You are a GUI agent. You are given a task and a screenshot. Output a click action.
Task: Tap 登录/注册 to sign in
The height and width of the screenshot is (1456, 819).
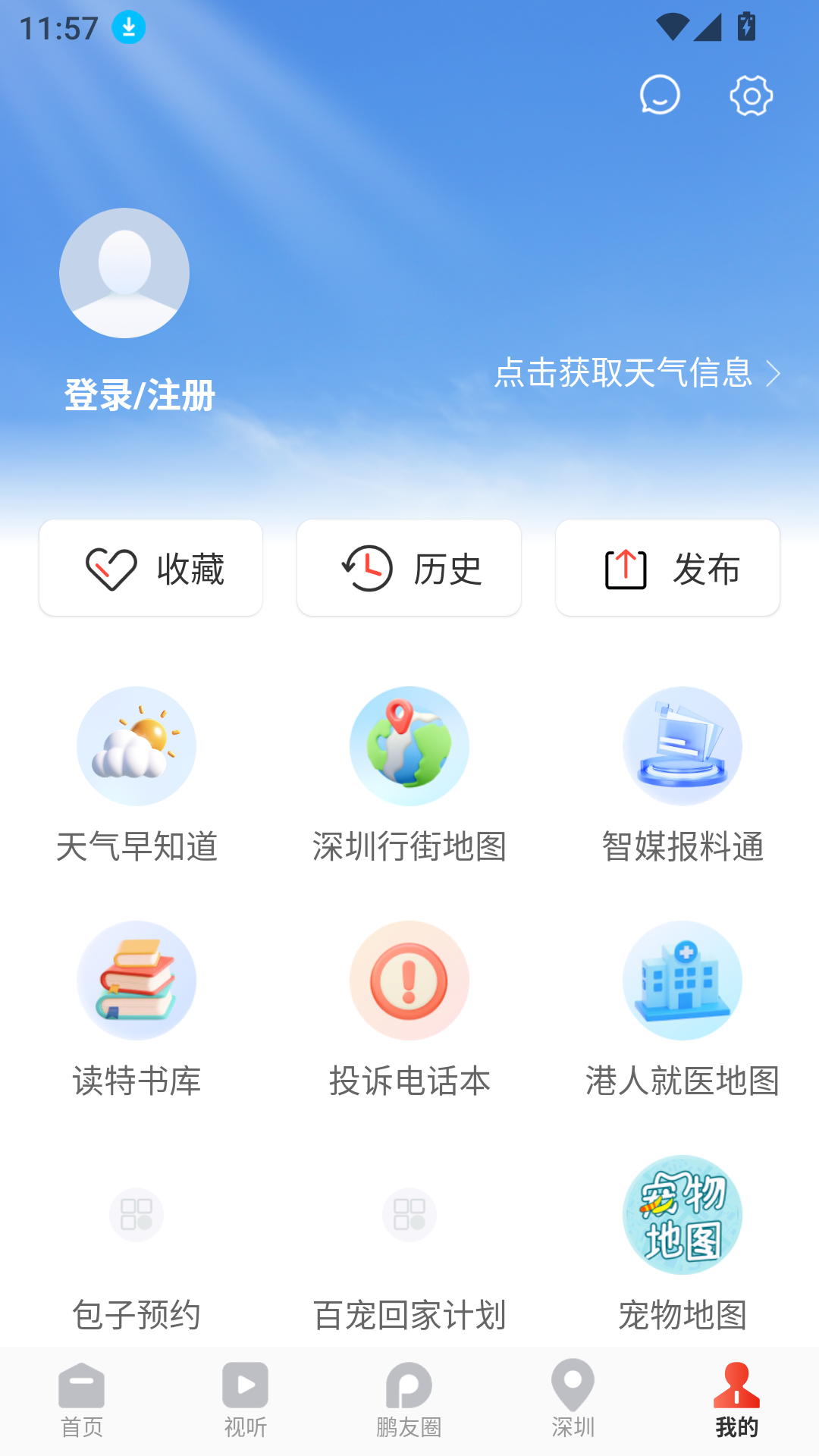(x=140, y=395)
